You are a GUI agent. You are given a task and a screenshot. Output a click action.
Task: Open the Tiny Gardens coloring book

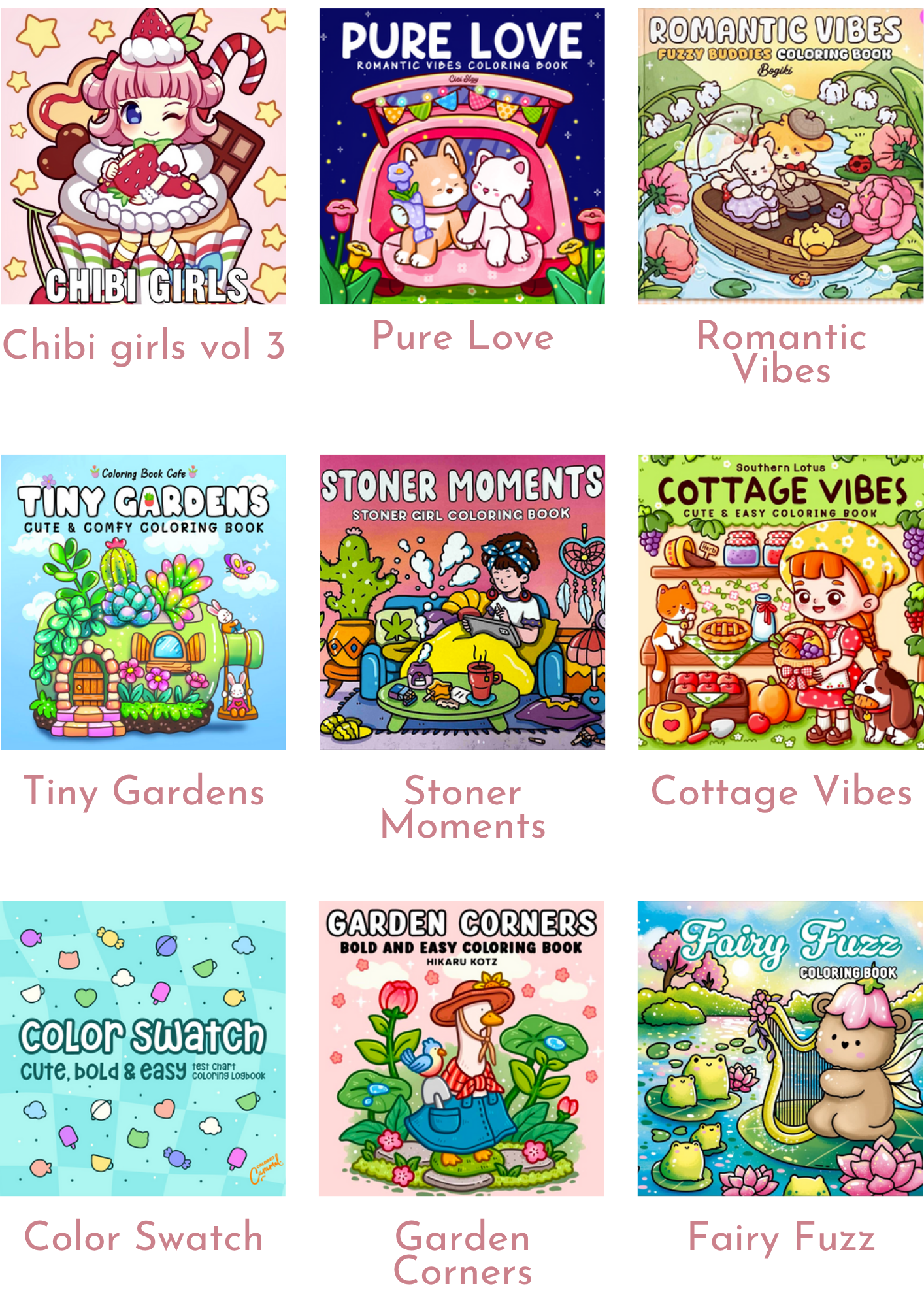143,602
